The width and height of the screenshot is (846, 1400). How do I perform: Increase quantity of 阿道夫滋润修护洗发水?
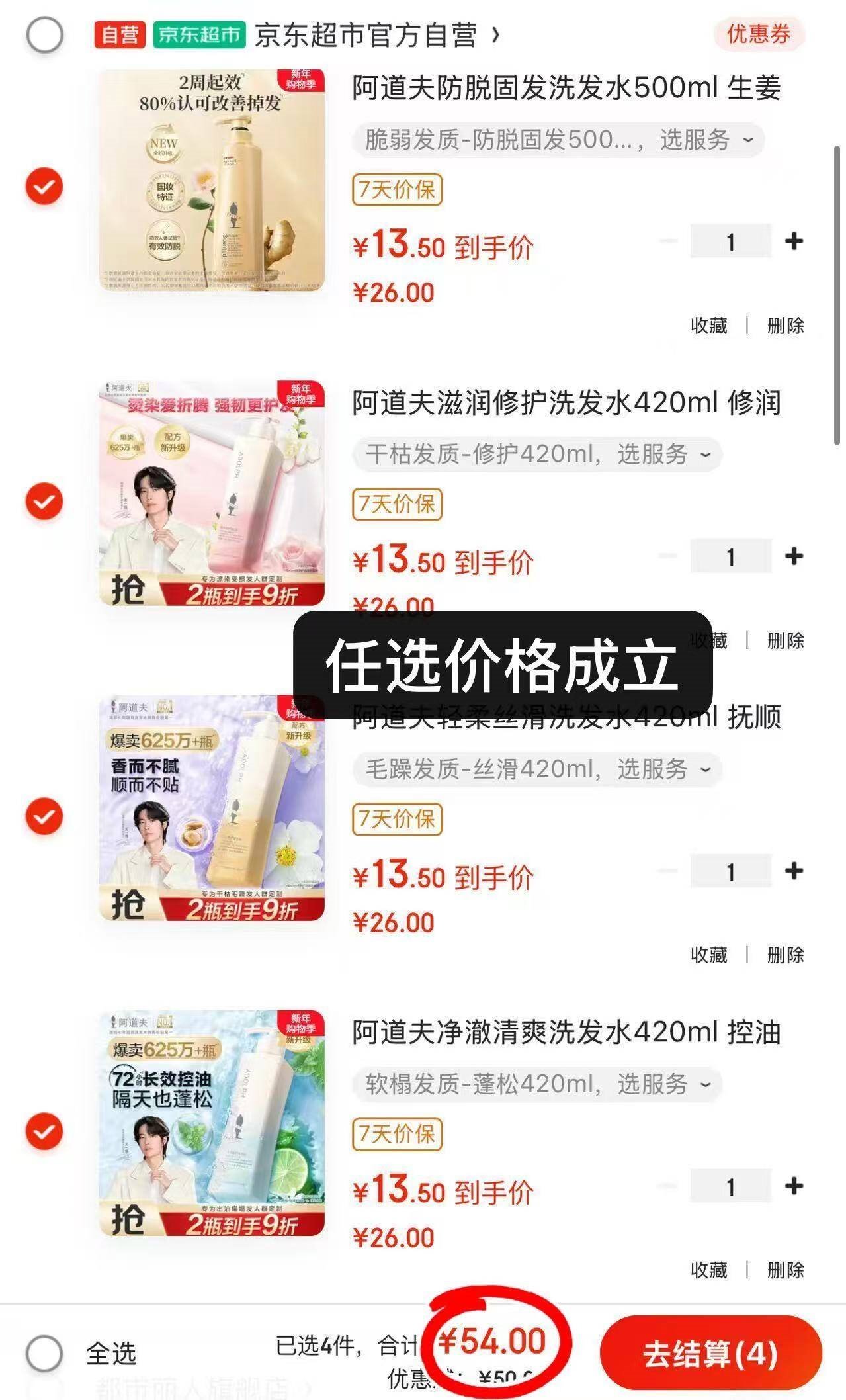794,556
